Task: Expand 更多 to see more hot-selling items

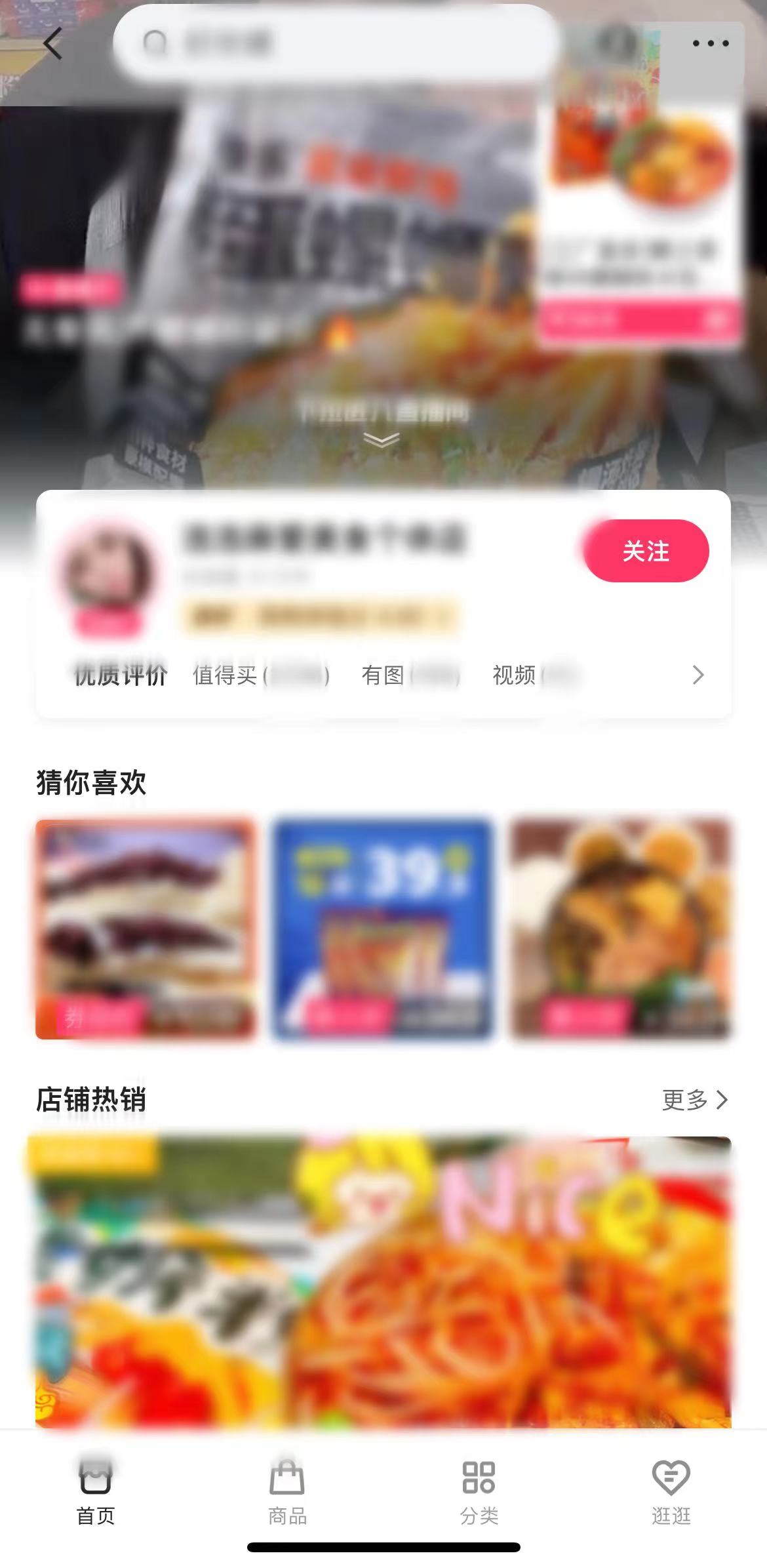Action: tap(692, 1100)
